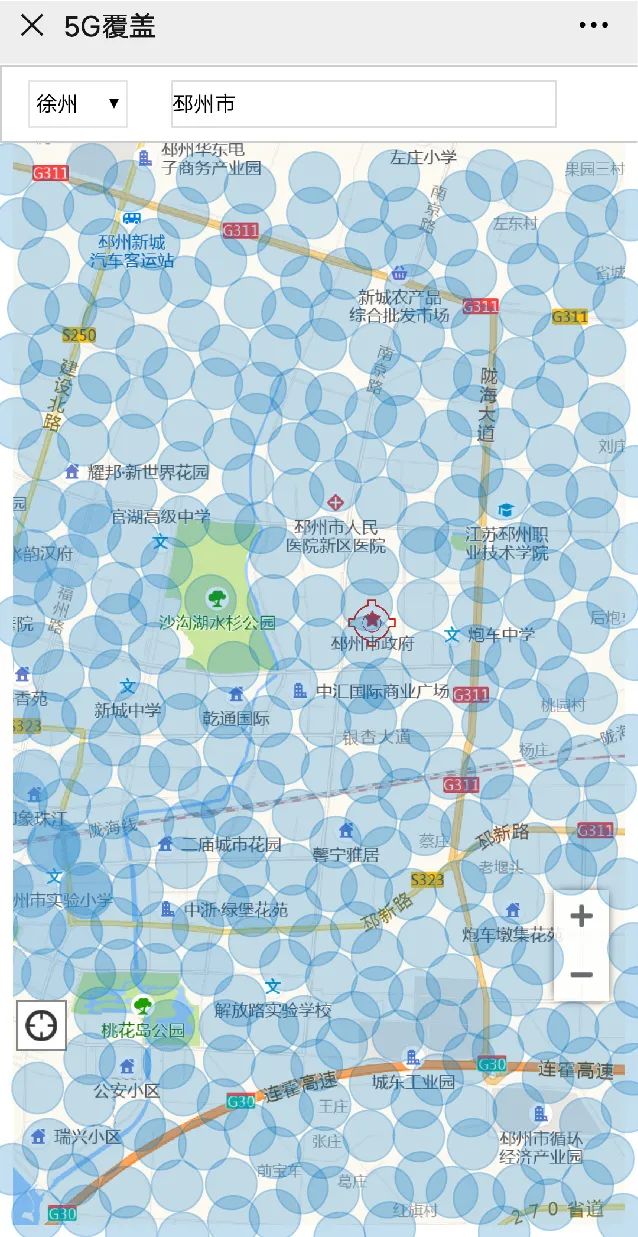Viewport: 638px width, 1237px height.
Task: Zoom in the map with plus
Action: 581,916
